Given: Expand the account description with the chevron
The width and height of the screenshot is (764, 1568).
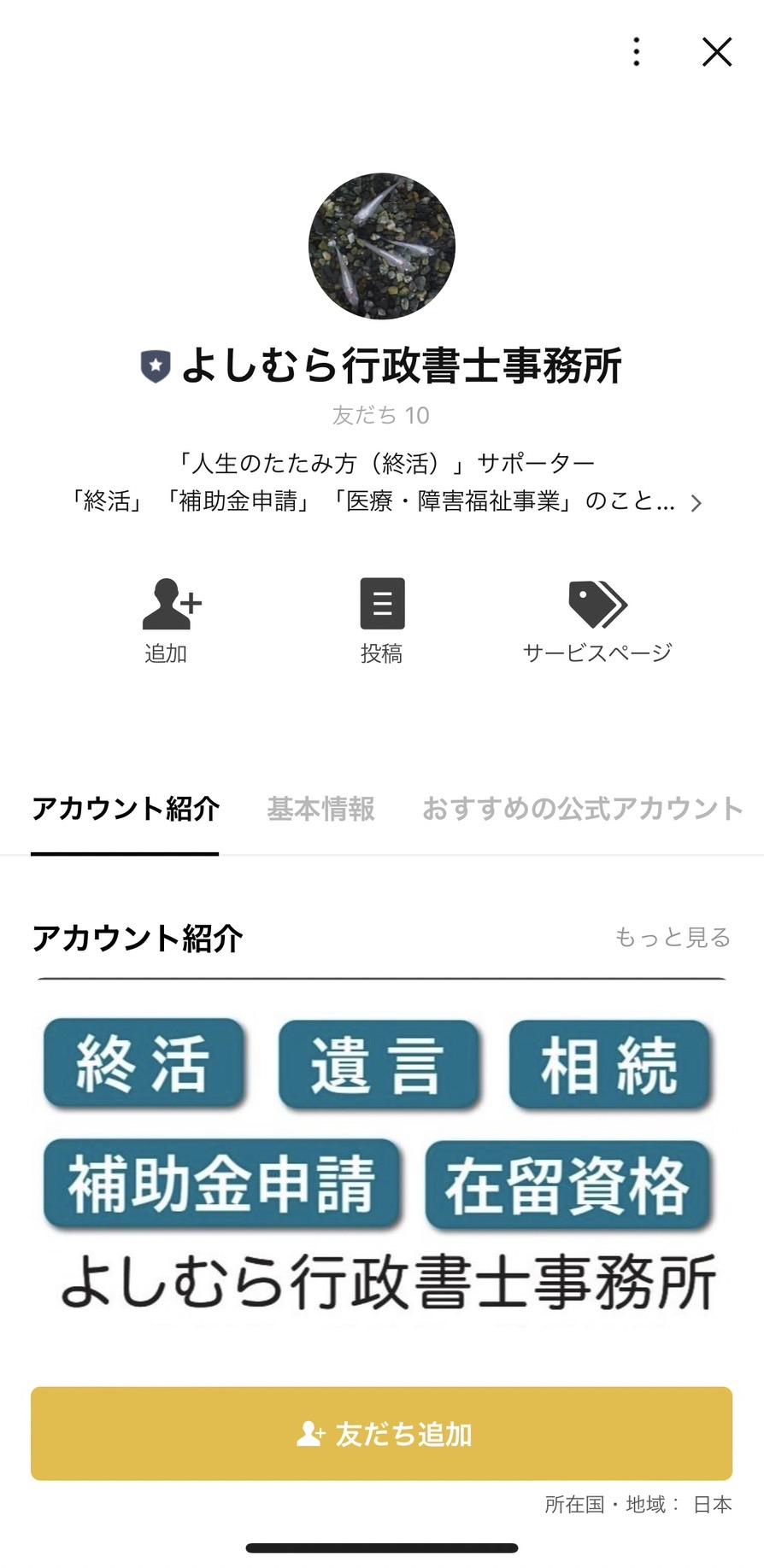Looking at the screenshot, I should [x=696, y=503].
